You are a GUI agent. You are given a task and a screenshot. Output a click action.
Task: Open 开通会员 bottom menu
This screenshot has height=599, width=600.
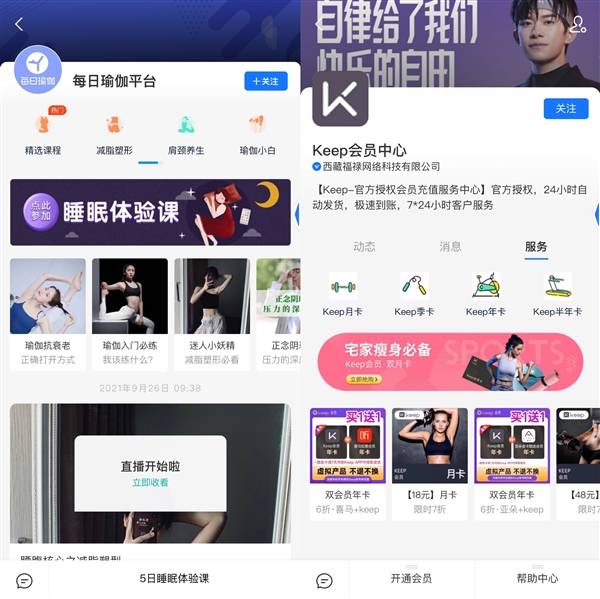[x=411, y=578]
